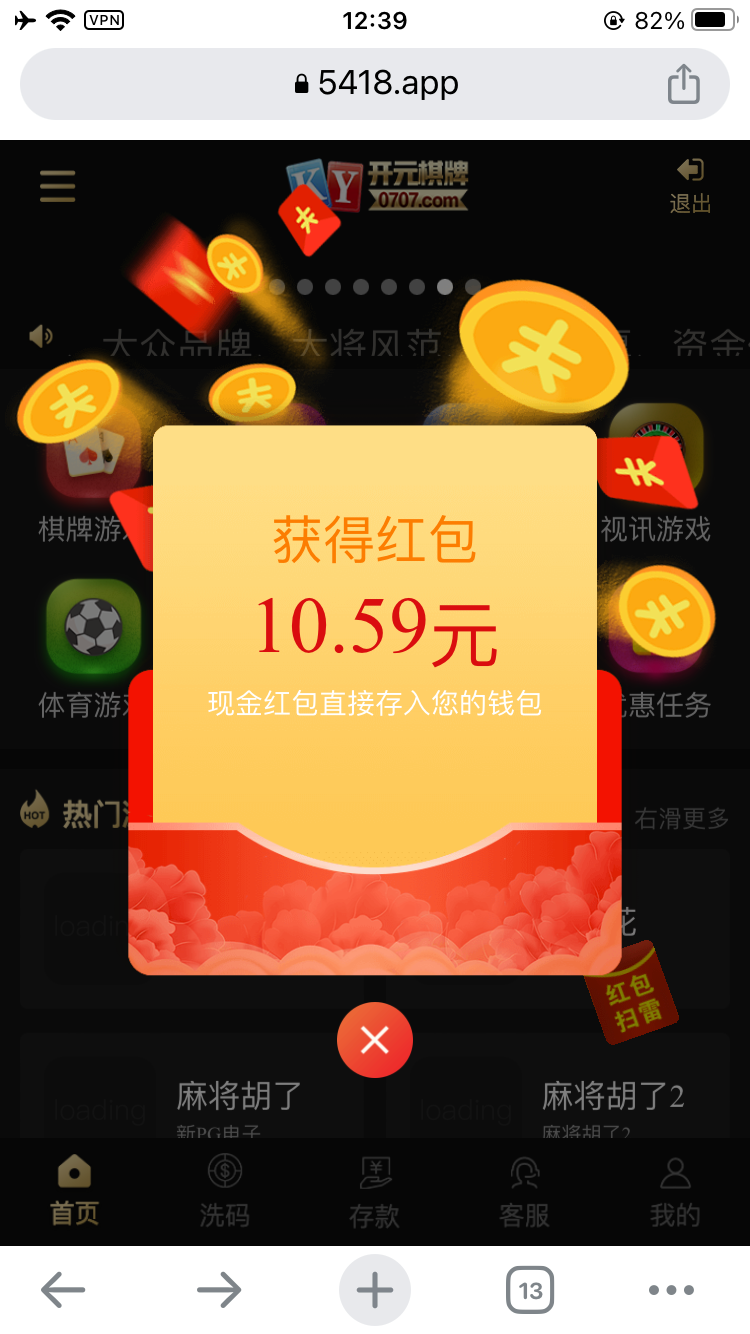
Task: Tap the 5418.app address bar
Action: (375, 83)
